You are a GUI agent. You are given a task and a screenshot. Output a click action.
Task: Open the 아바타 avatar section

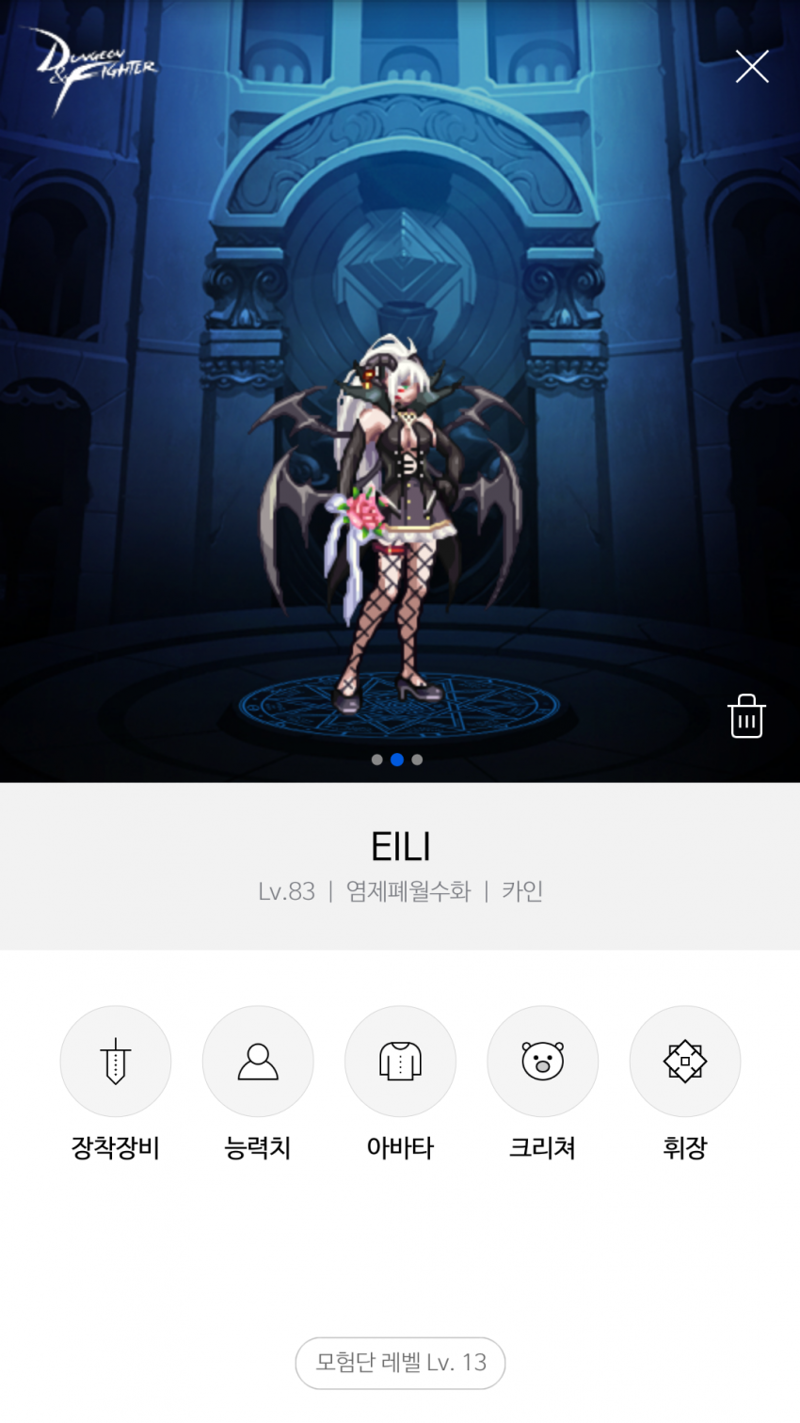point(400,1061)
